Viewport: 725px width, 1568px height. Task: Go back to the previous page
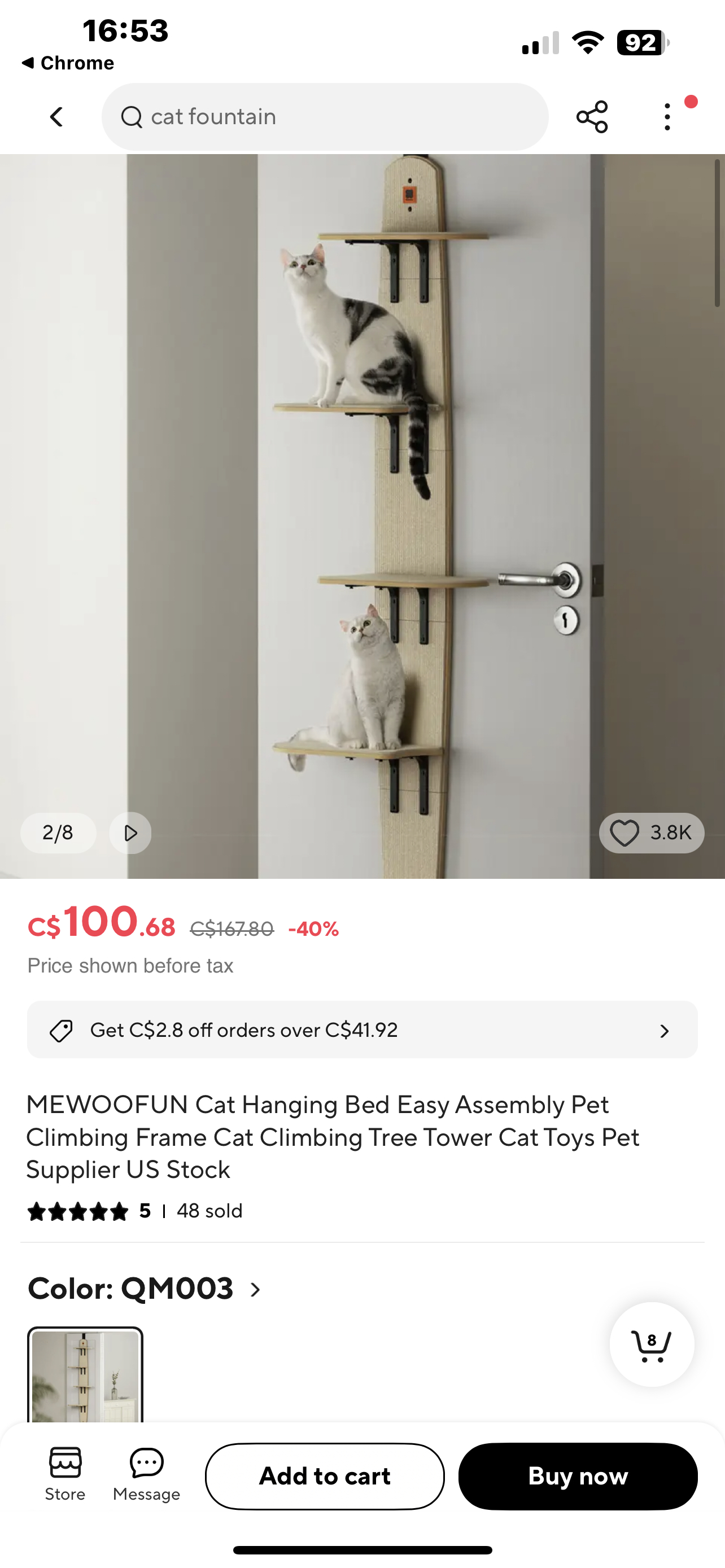click(56, 116)
